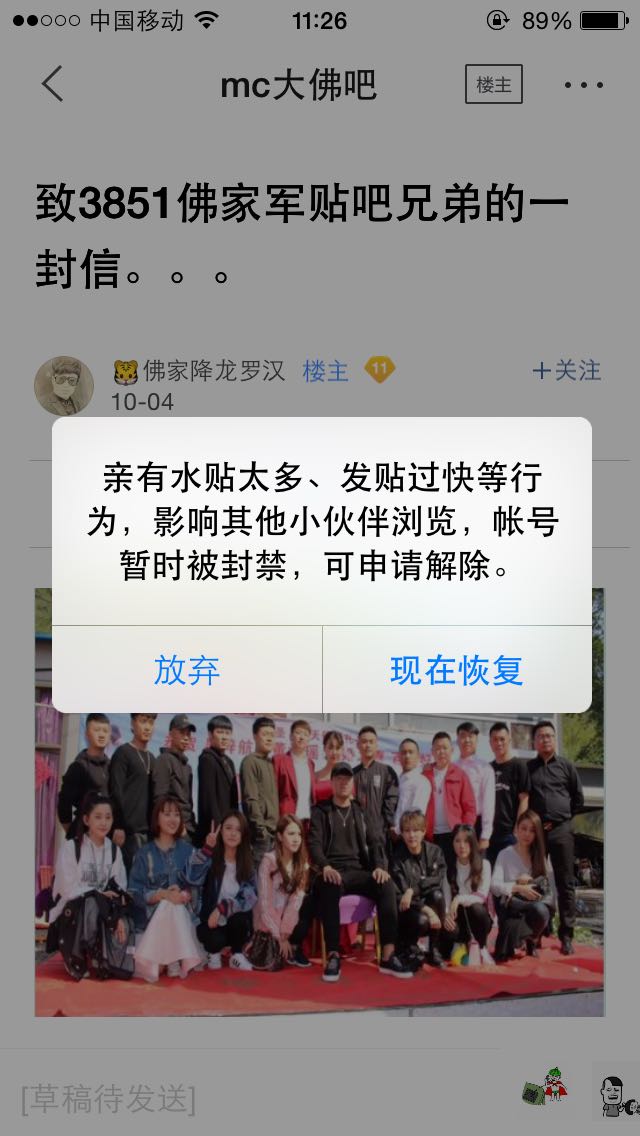Tap 放弃 to dismiss the dialog

tap(187, 670)
